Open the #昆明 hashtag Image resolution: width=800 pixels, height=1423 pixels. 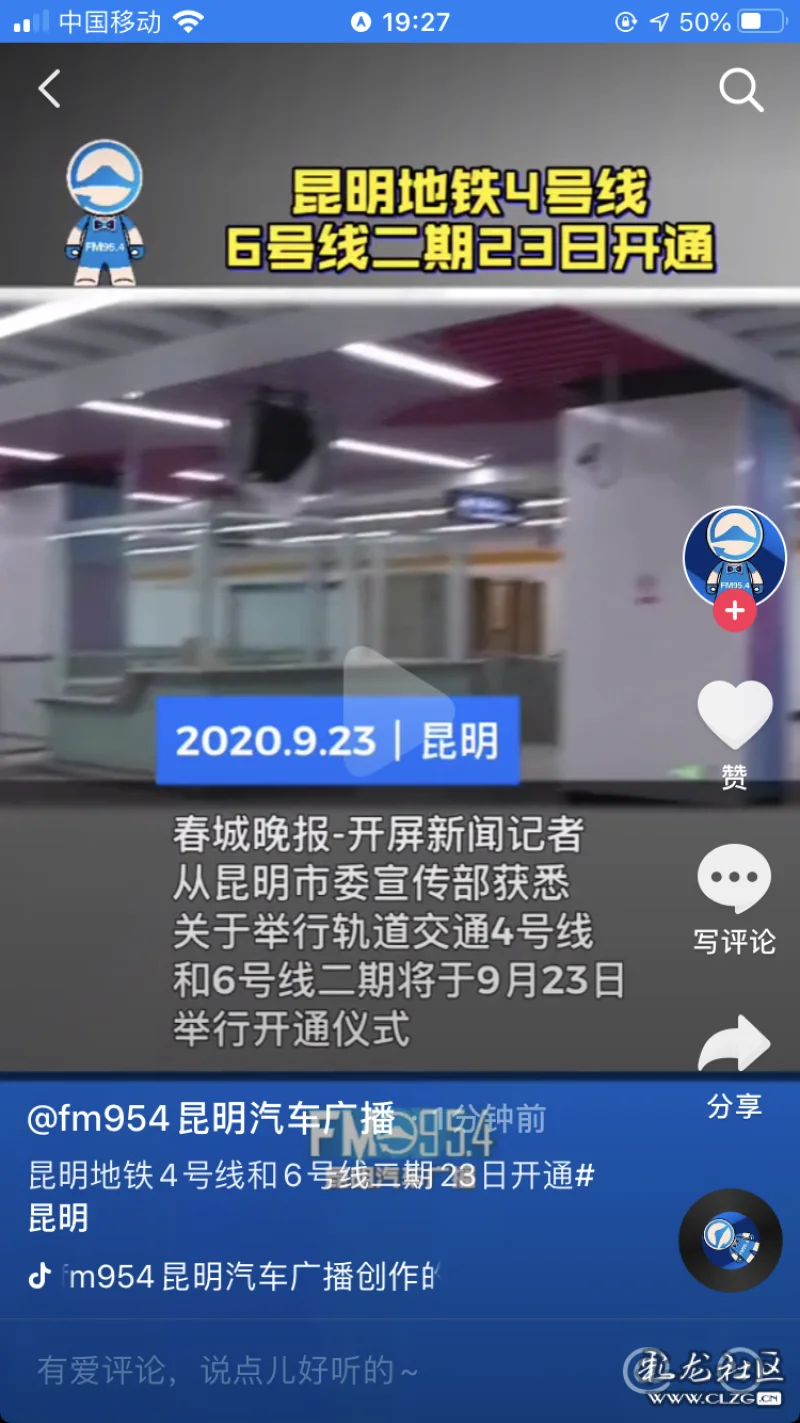pos(58,1218)
